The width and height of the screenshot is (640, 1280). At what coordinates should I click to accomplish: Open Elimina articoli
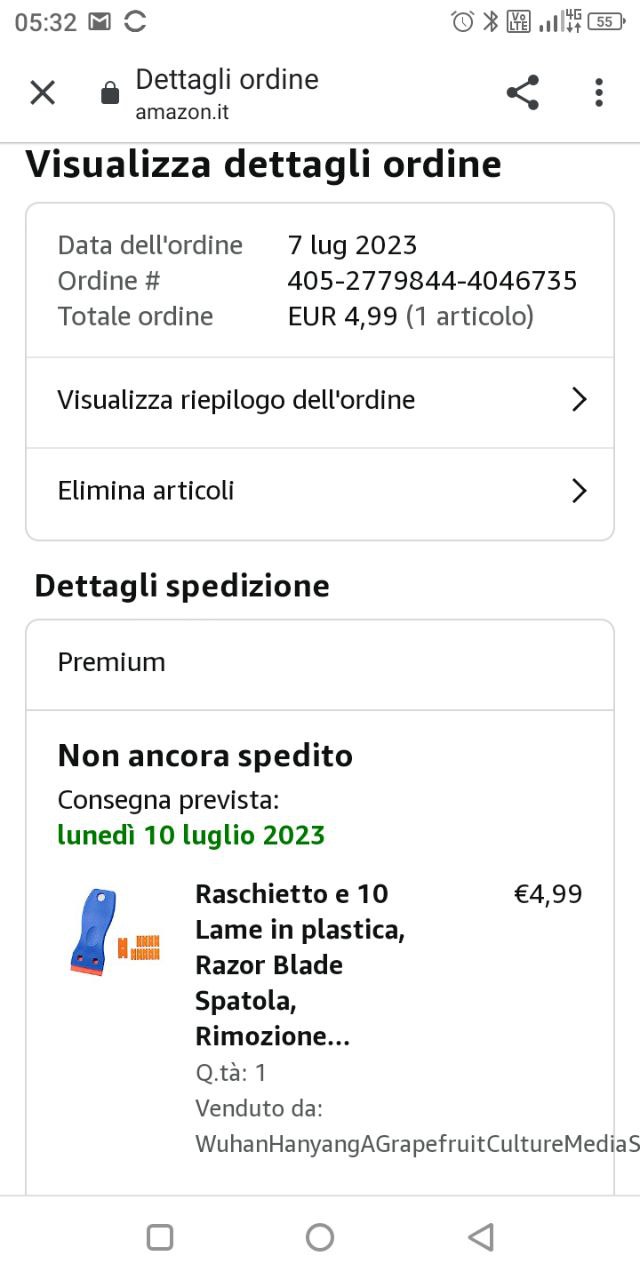click(x=319, y=491)
